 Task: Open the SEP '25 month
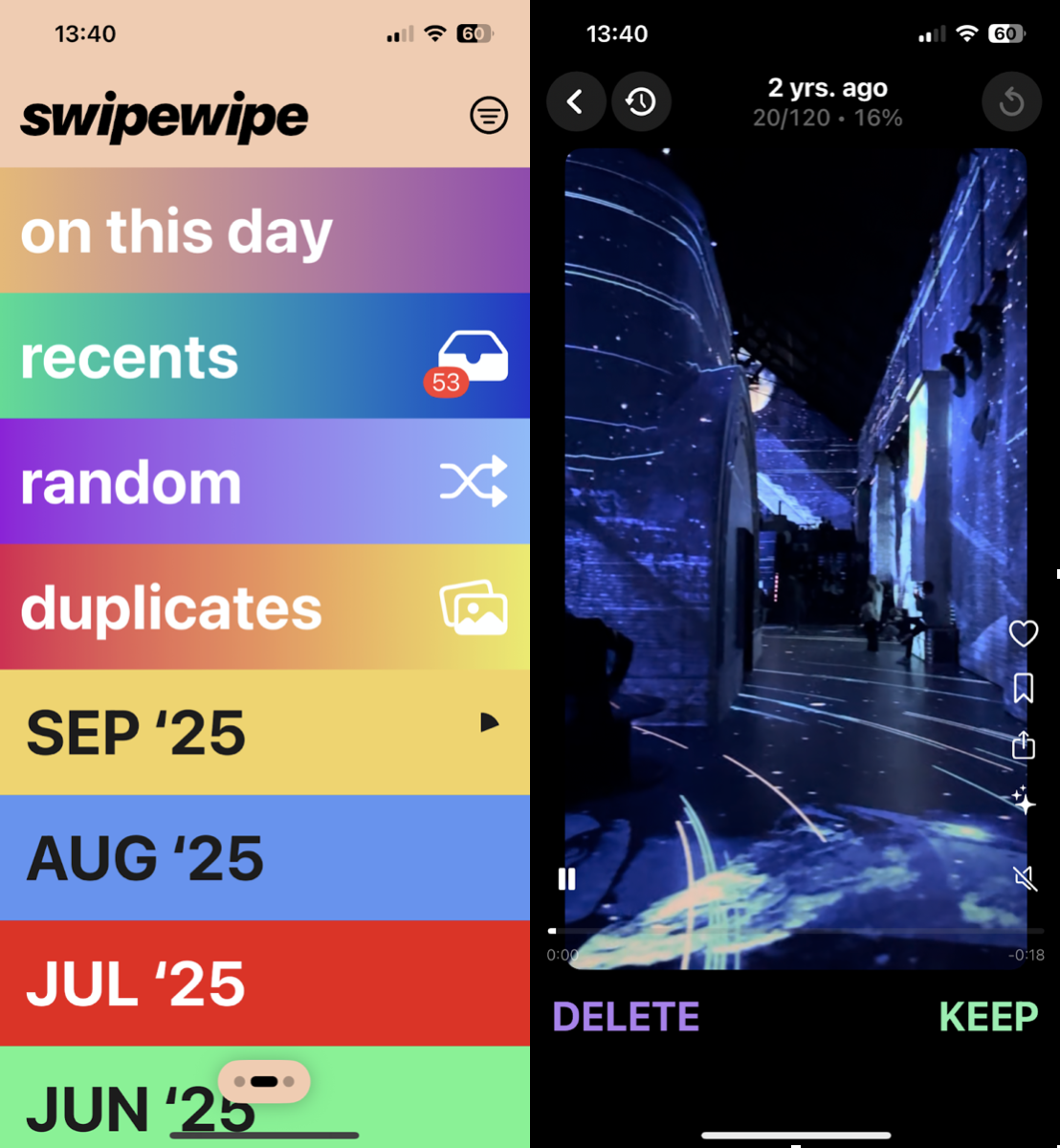264,733
